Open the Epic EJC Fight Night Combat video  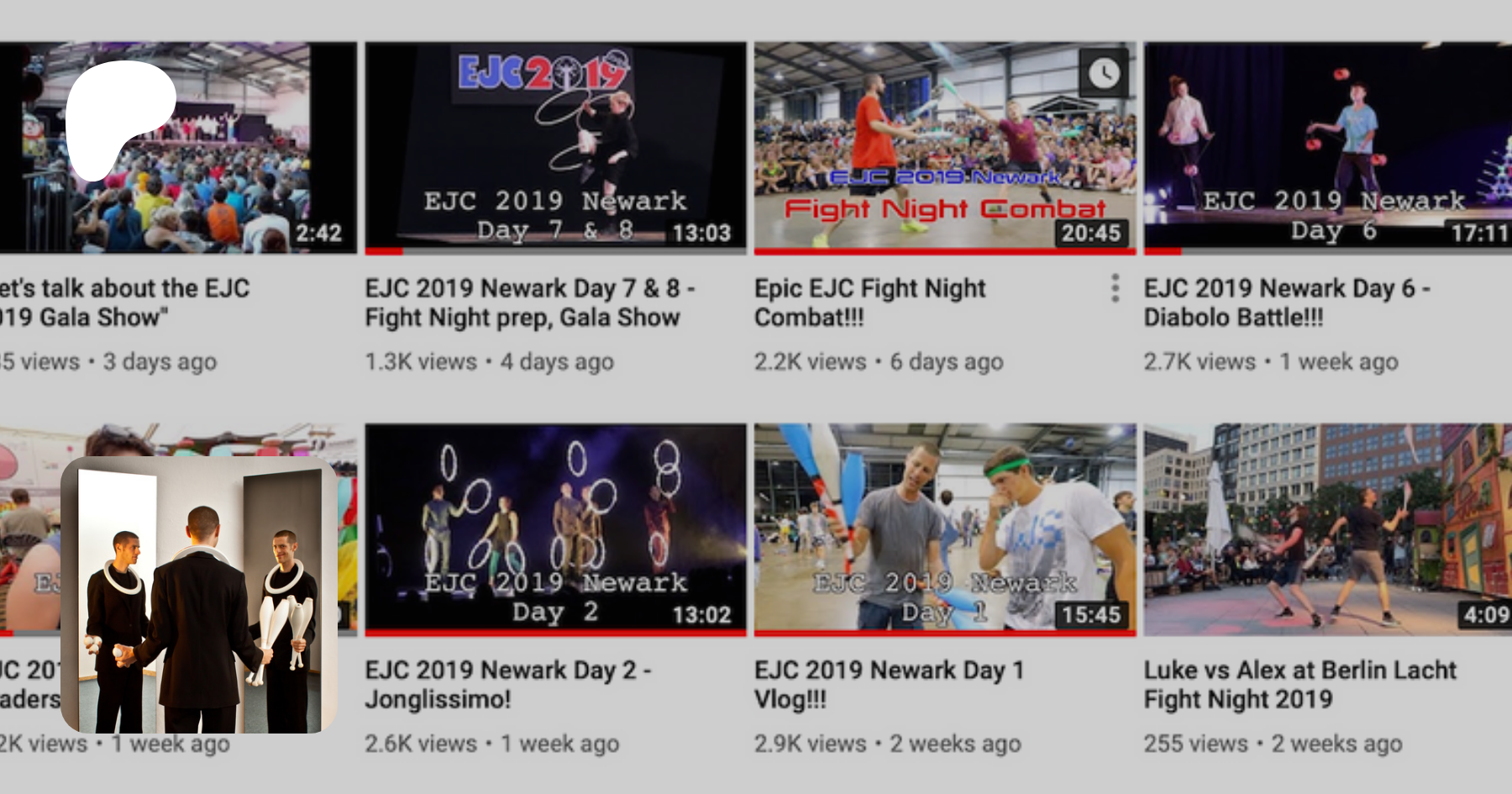[x=944, y=148]
